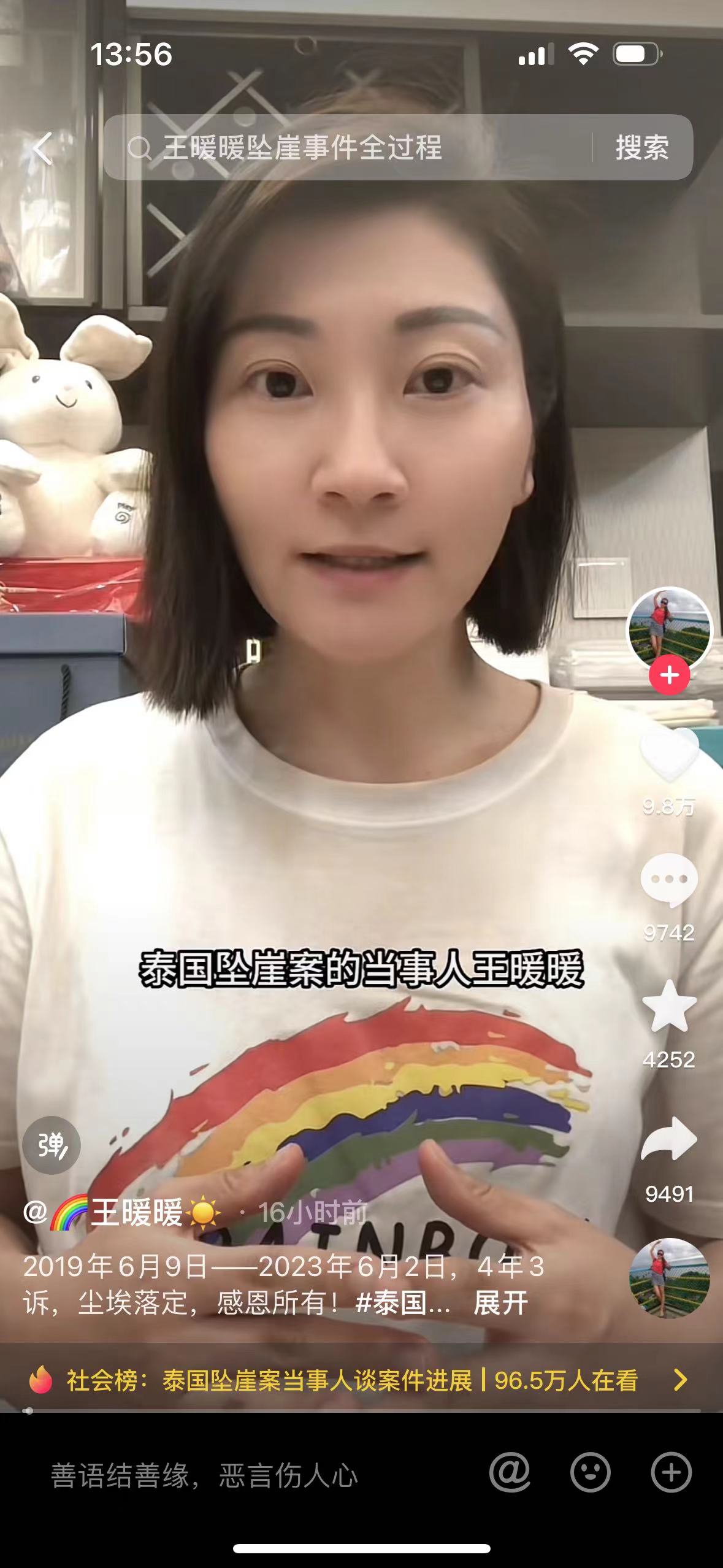The image size is (723, 1568).
Task: Seek on the video progress bar
Action: tap(361, 1411)
